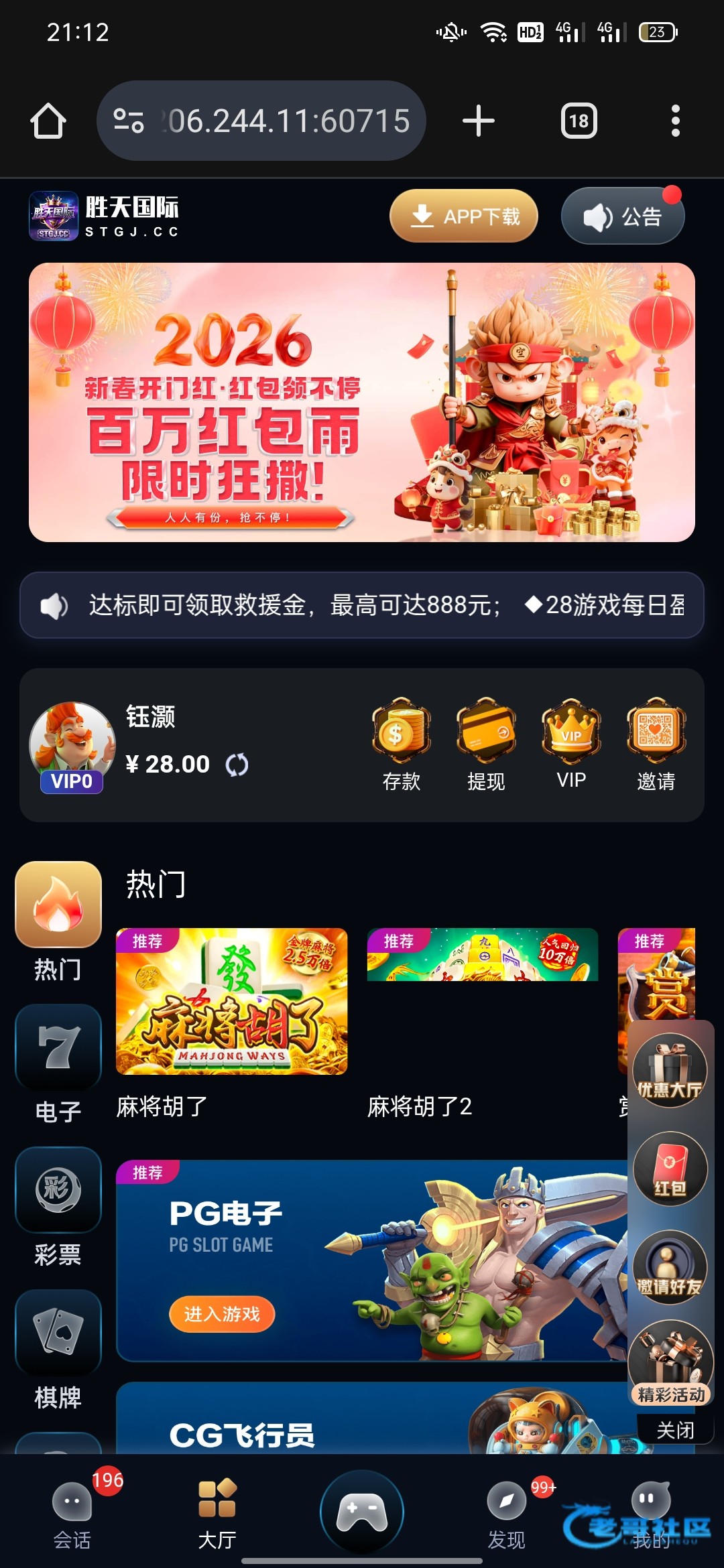The image size is (724, 1568).
Task: Switch to the 发现 tab
Action: [507, 1515]
